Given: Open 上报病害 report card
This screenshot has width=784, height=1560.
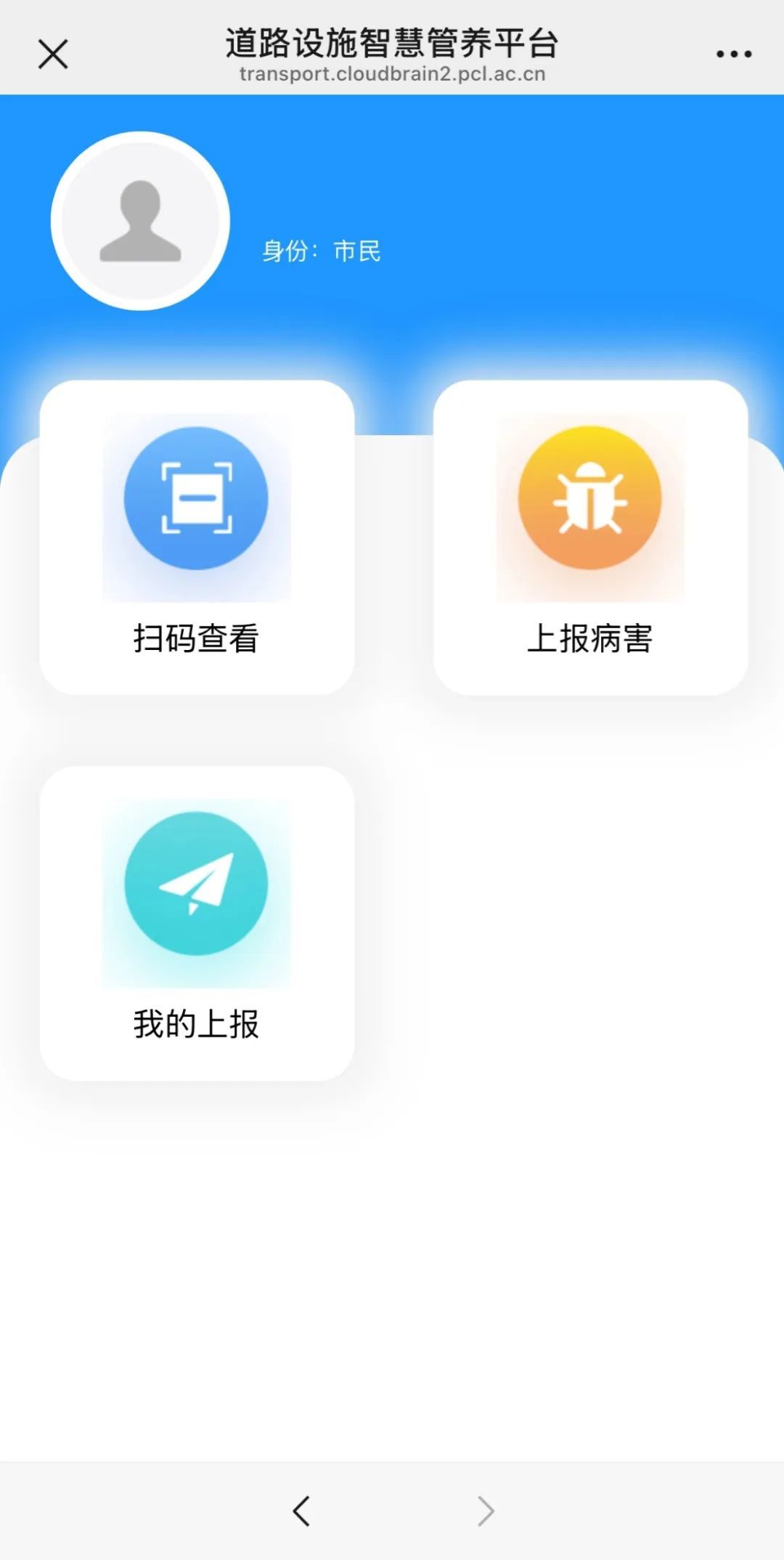Looking at the screenshot, I should (x=590, y=537).
